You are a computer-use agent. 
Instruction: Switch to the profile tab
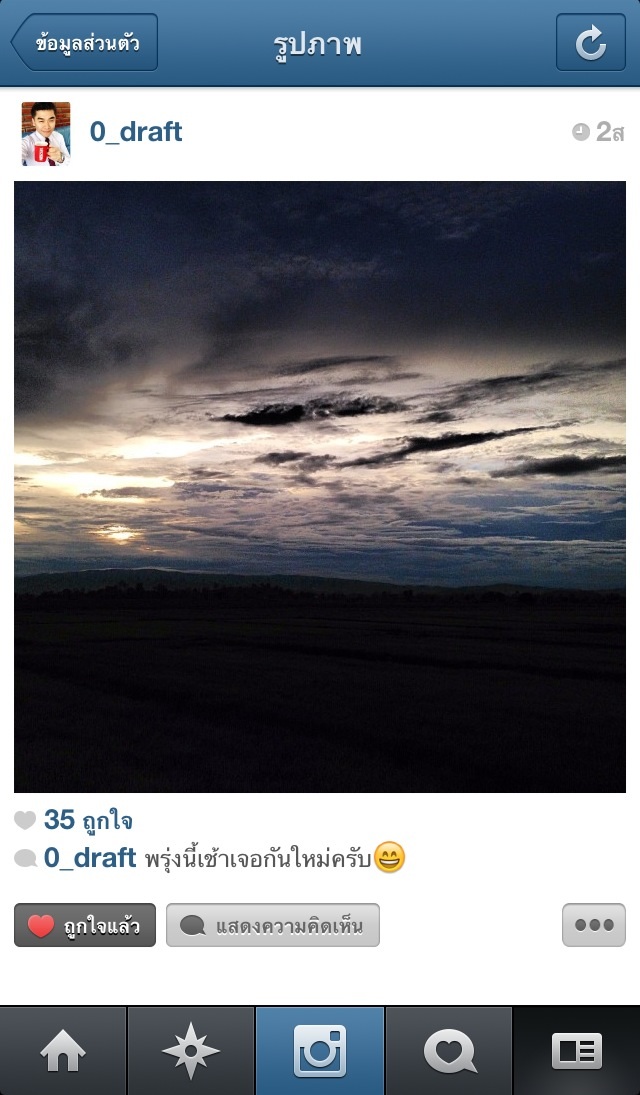click(577, 1051)
